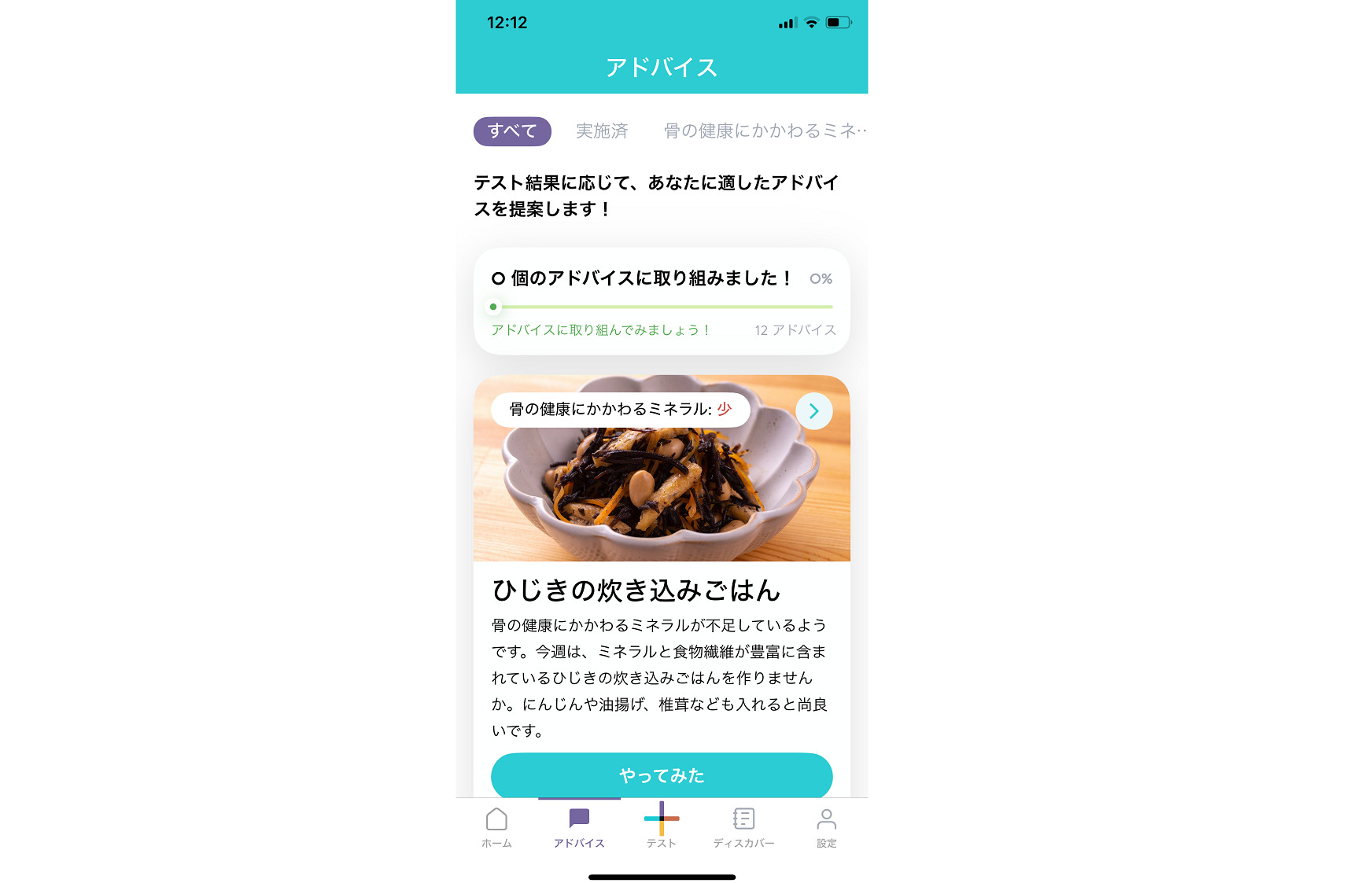Open the ひじきの炊き込みごはん advice card
Viewport: 1372px width, 883px height.
point(636,591)
